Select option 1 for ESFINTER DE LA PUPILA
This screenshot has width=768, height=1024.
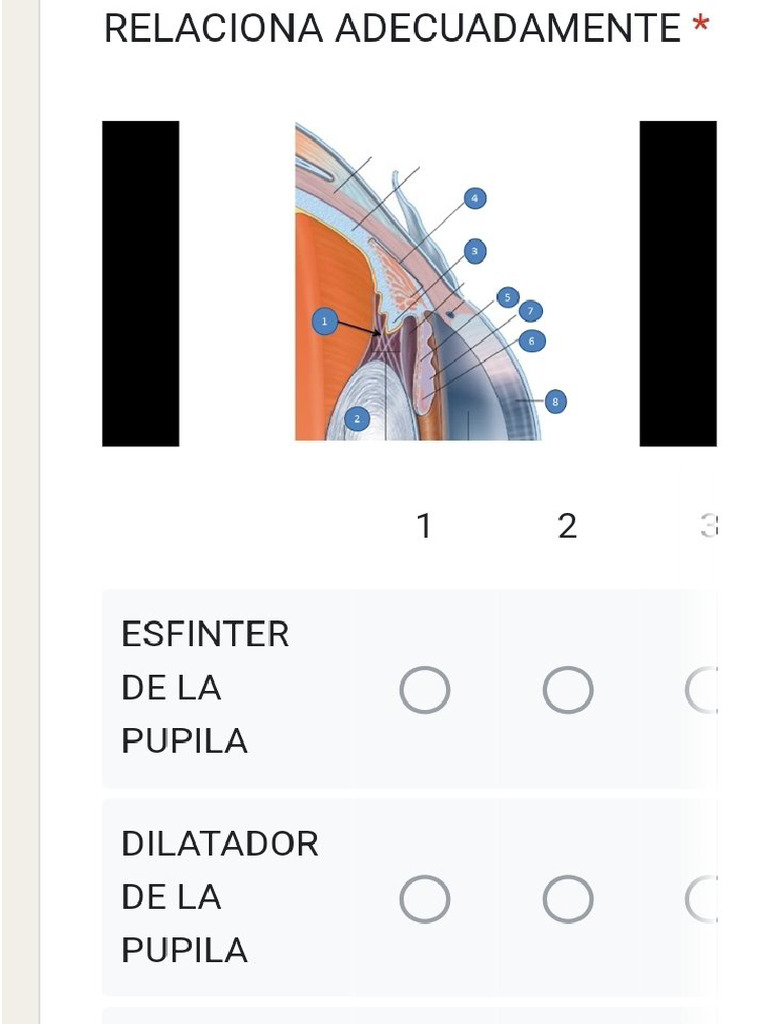(424, 691)
